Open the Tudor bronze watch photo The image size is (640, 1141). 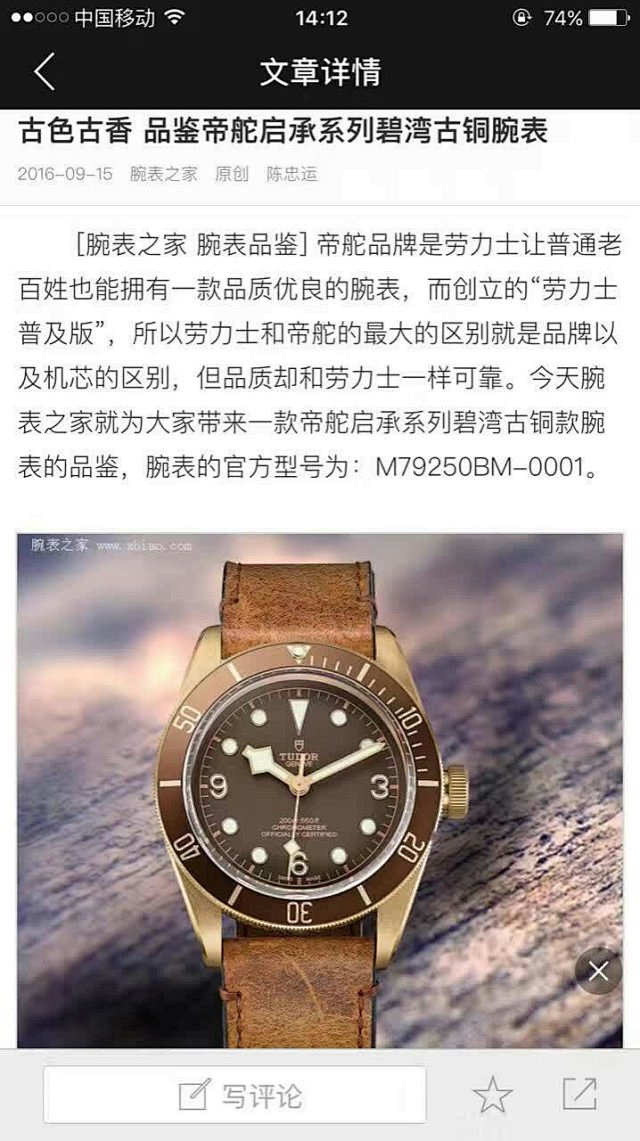click(x=318, y=790)
